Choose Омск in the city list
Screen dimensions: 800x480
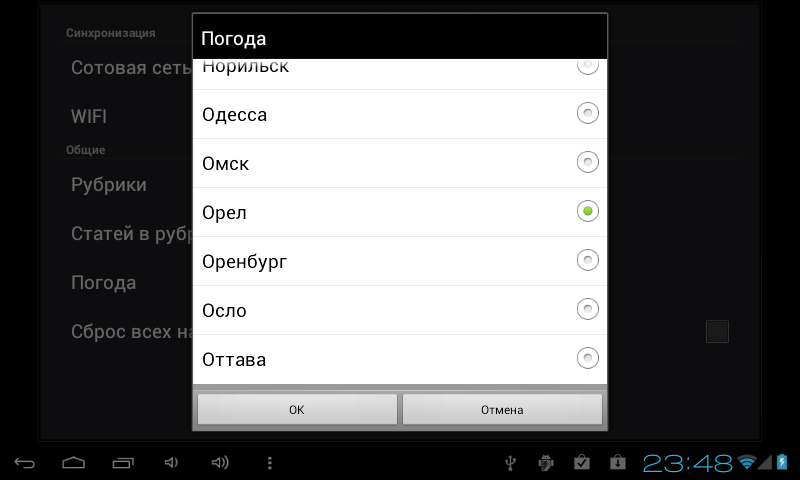click(399, 163)
